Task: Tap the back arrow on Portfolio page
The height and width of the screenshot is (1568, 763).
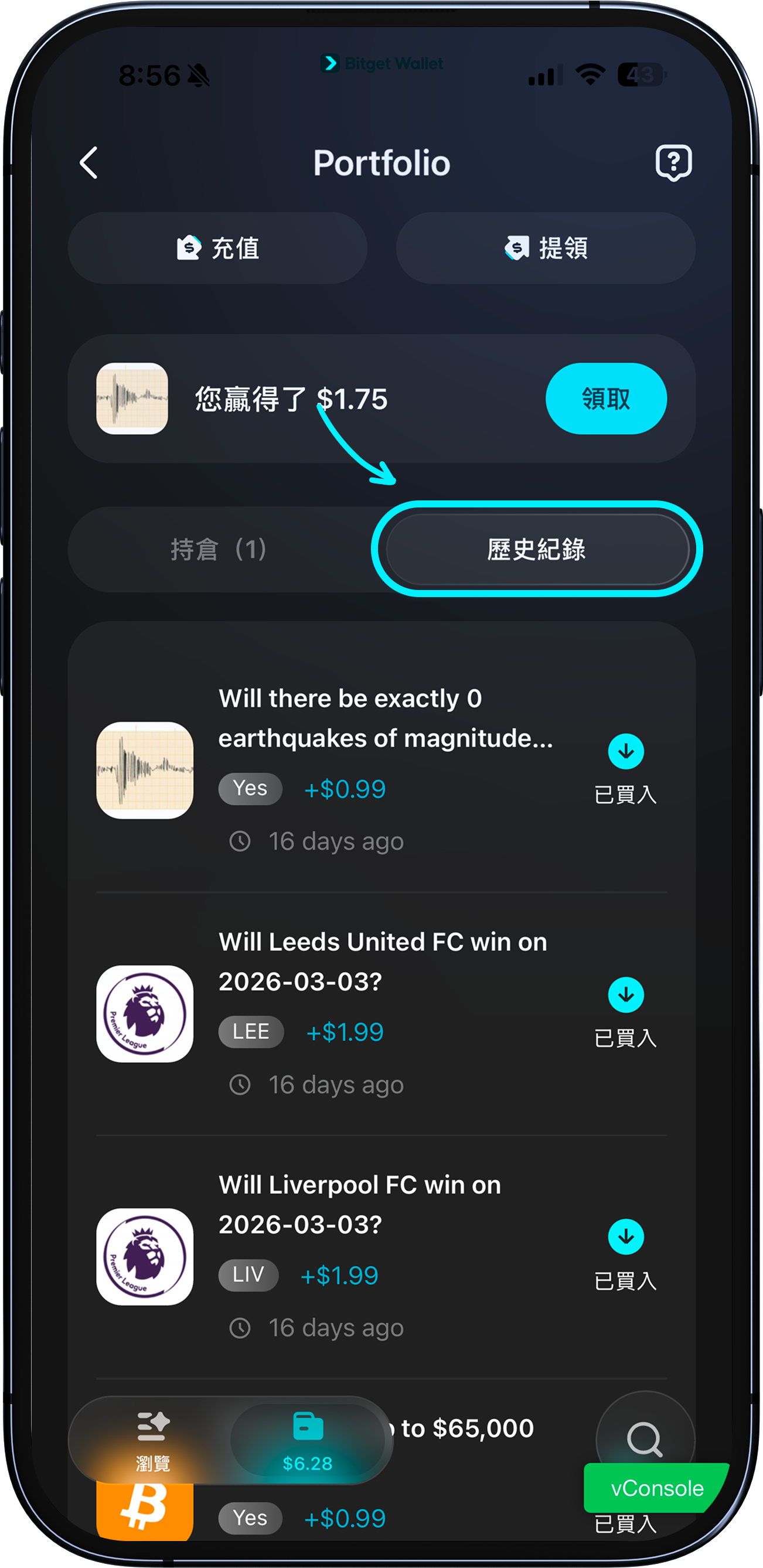Action: pyautogui.click(x=89, y=162)
